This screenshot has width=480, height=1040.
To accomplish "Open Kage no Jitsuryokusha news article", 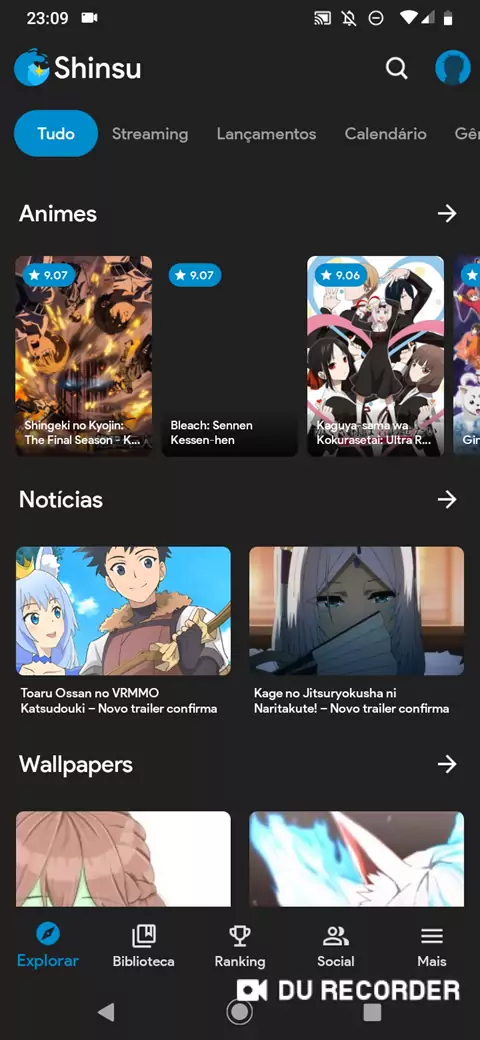I will click(357, 631).
